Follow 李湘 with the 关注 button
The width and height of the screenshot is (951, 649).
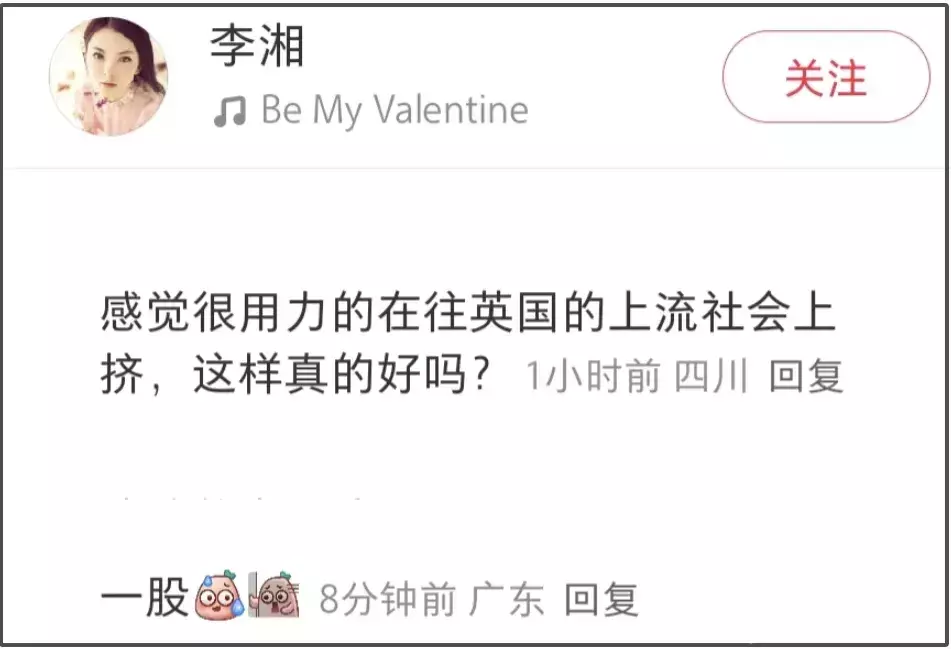point(825,78)
